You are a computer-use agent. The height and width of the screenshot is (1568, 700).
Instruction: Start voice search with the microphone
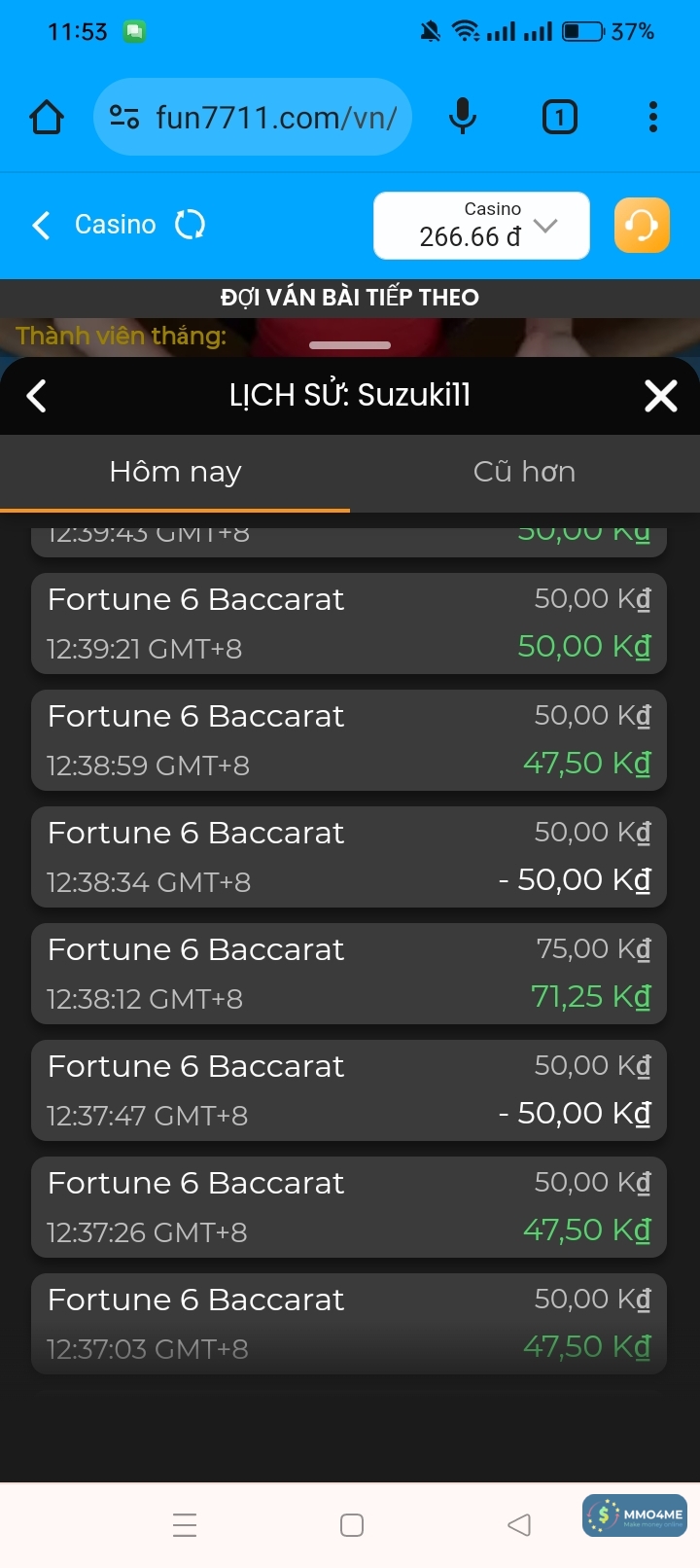pos(463,118)
